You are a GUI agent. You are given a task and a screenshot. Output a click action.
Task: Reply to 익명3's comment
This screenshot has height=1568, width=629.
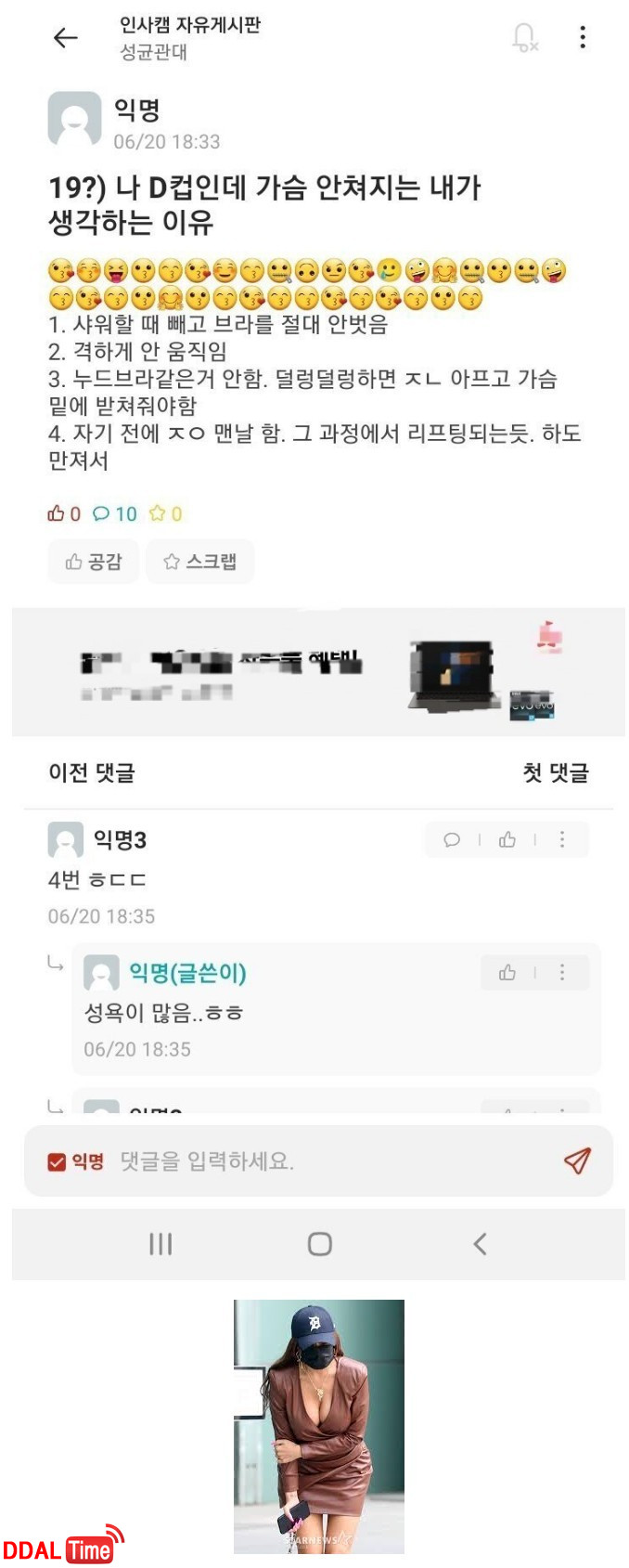[x=452, y=839]
